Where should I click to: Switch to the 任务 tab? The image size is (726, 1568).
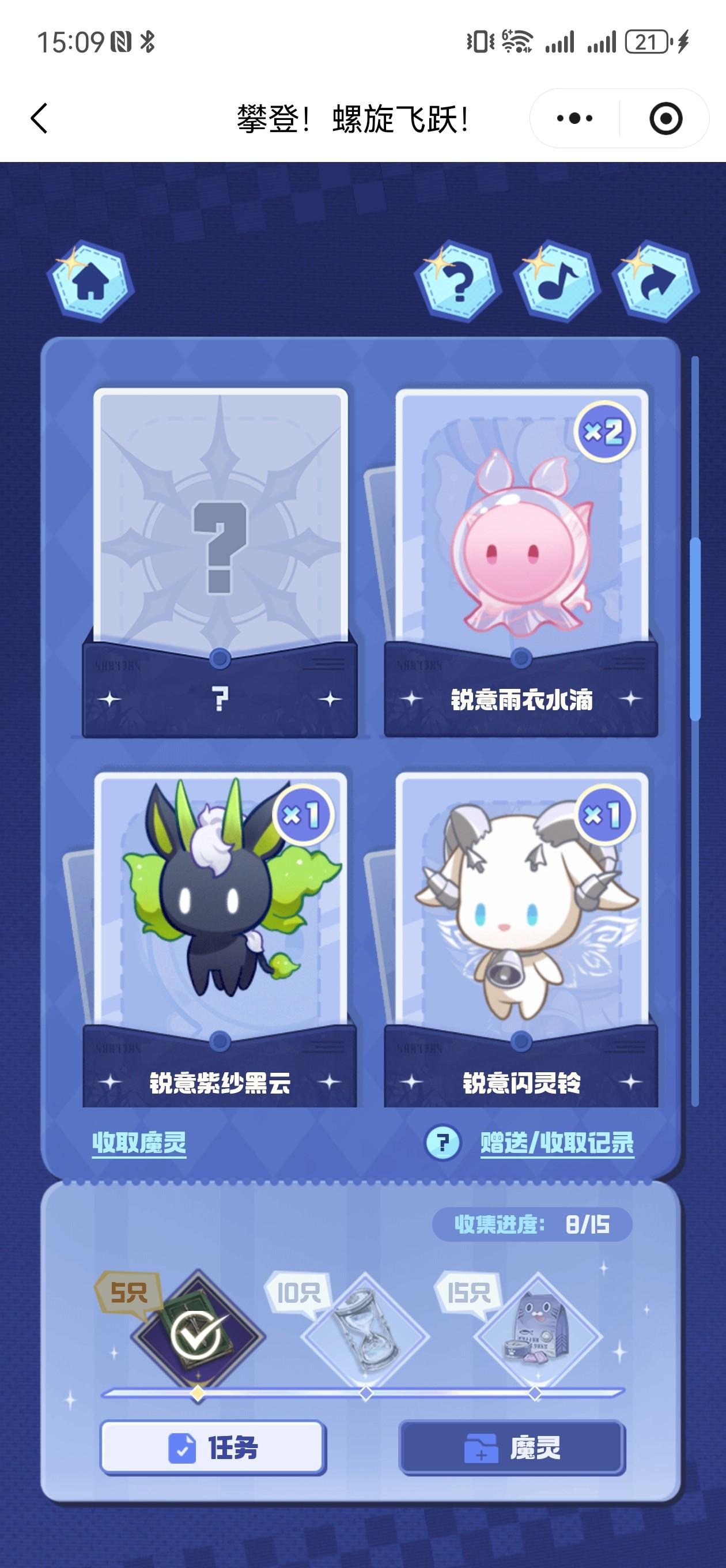click(213, 1448)
